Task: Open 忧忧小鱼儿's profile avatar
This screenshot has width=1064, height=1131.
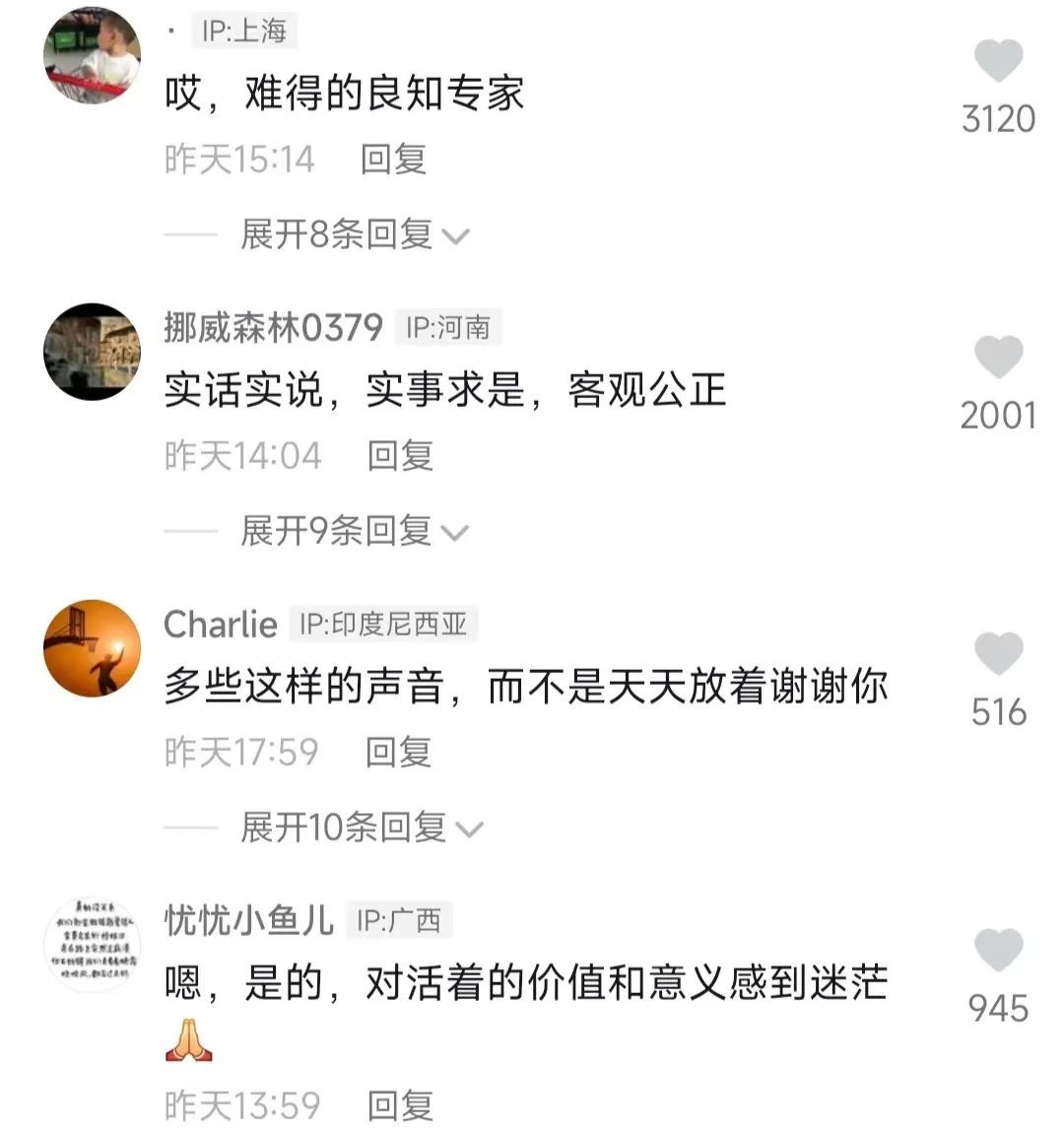Action: tap(93, 945)
